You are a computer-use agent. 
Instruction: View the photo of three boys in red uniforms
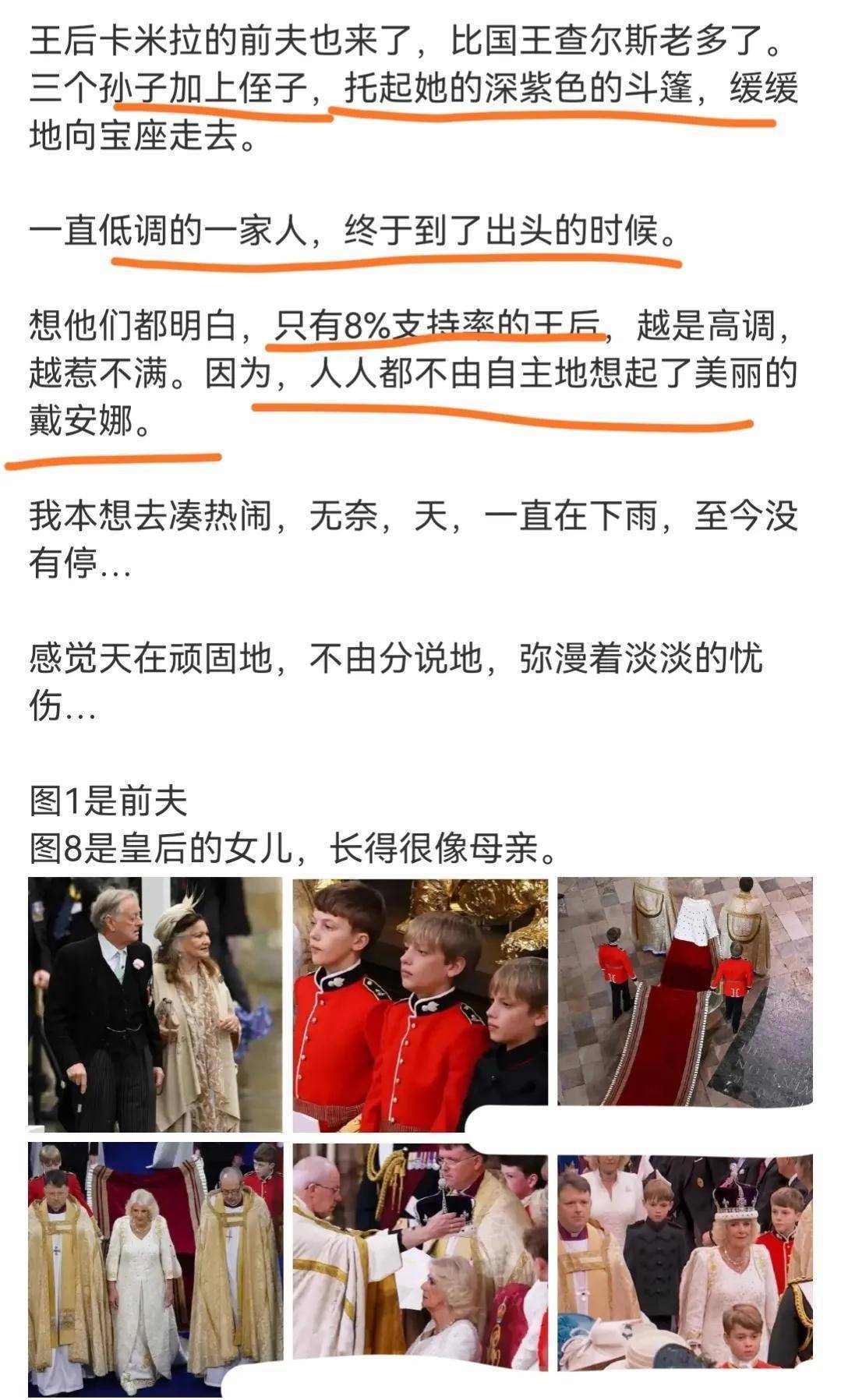pos(420,1004)
